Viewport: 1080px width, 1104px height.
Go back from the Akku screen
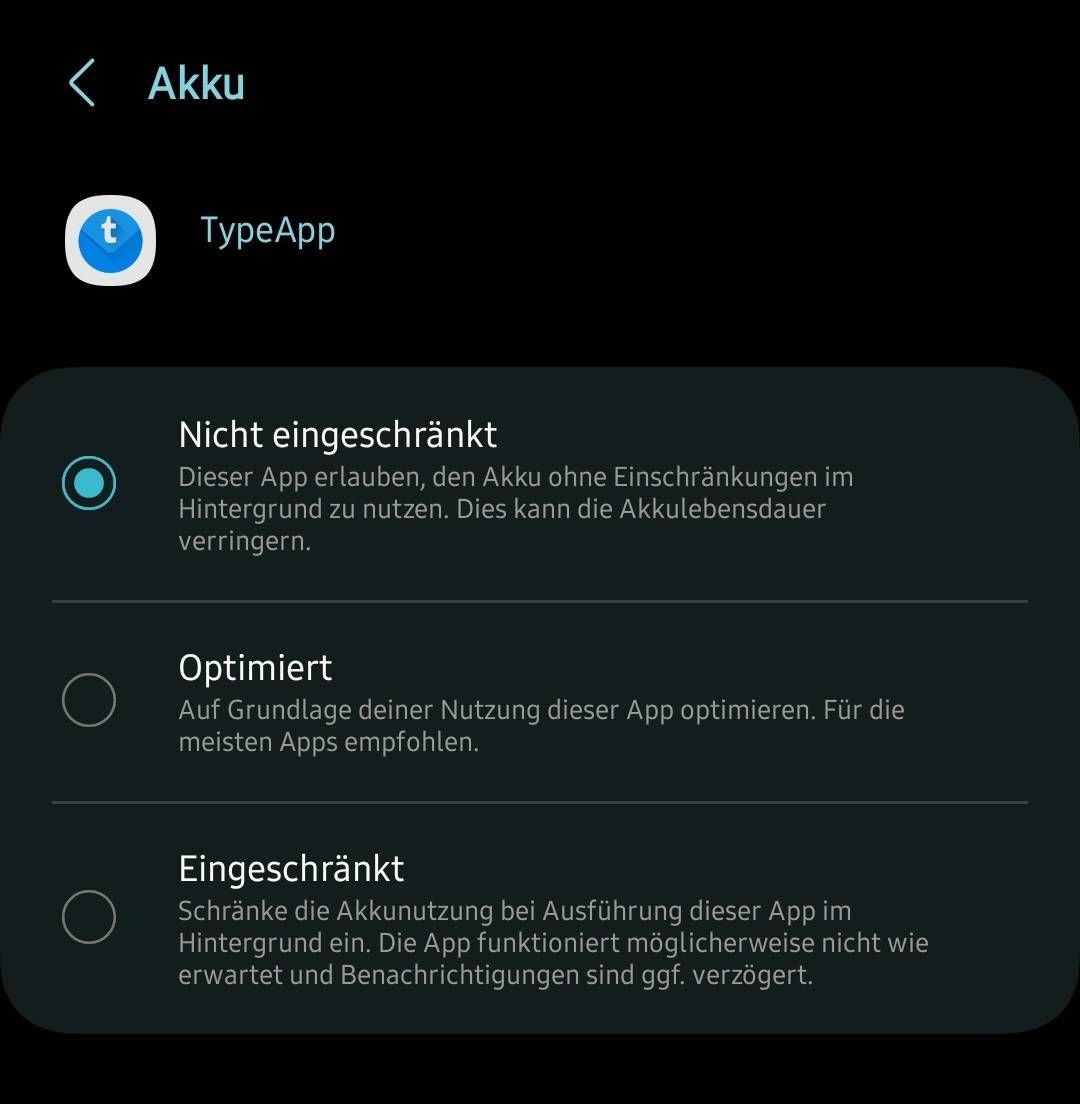tap(82, 83)
